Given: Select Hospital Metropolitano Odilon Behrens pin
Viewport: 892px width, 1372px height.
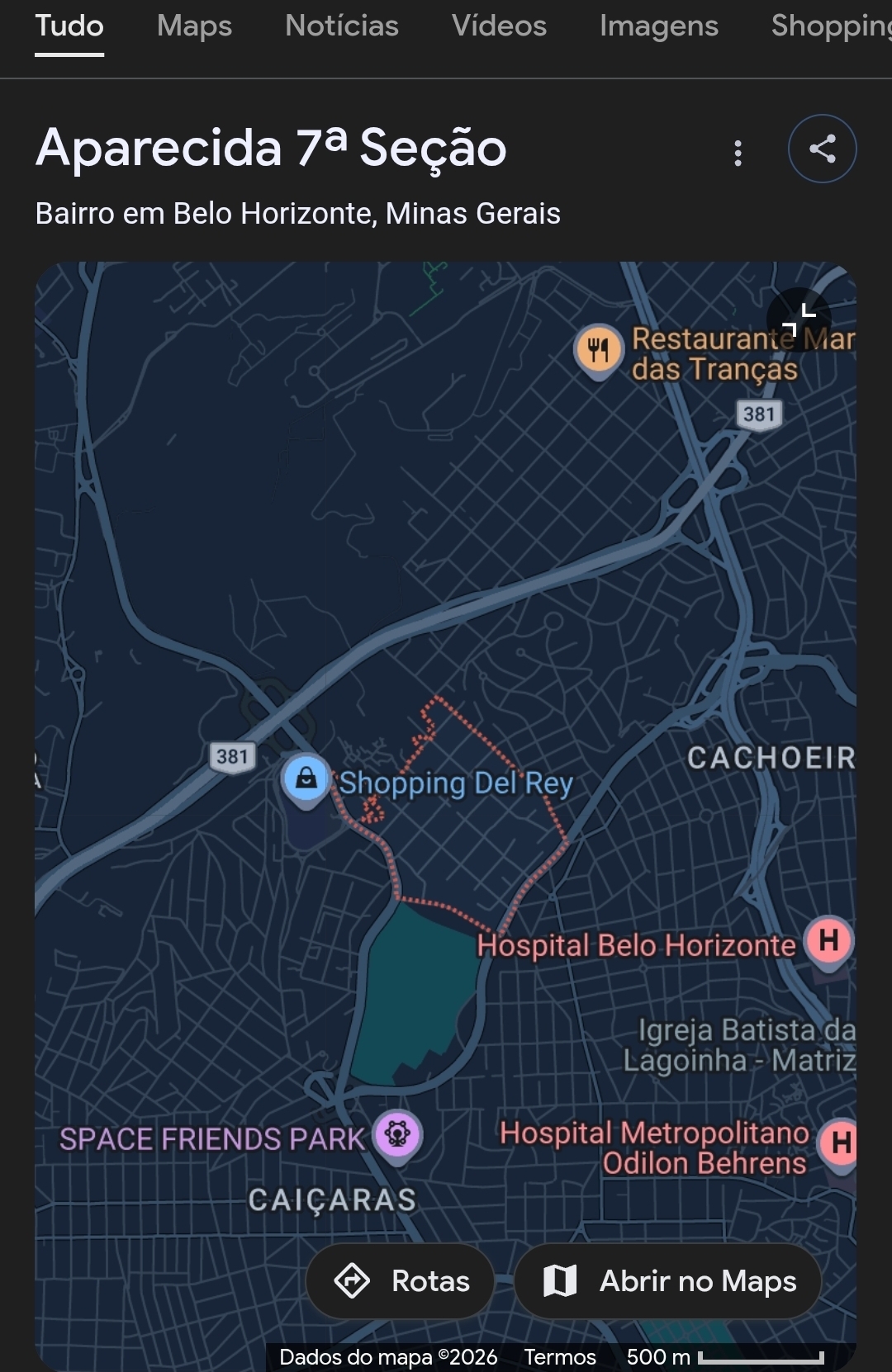Looking at the screenshot, I should [x=839, y=1143].
